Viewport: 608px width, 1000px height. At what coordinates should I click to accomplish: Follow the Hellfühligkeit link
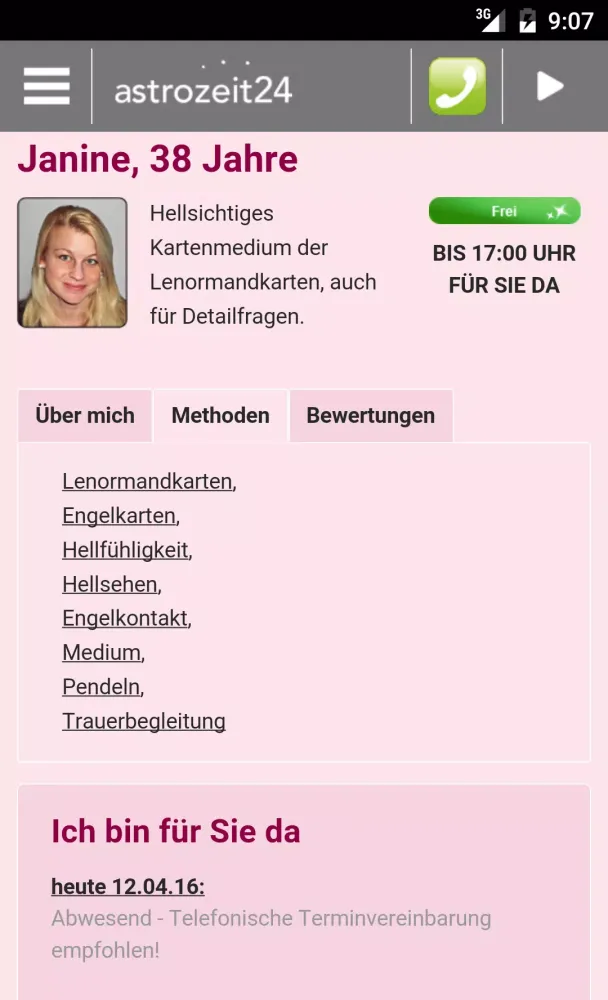click(125, 550)
